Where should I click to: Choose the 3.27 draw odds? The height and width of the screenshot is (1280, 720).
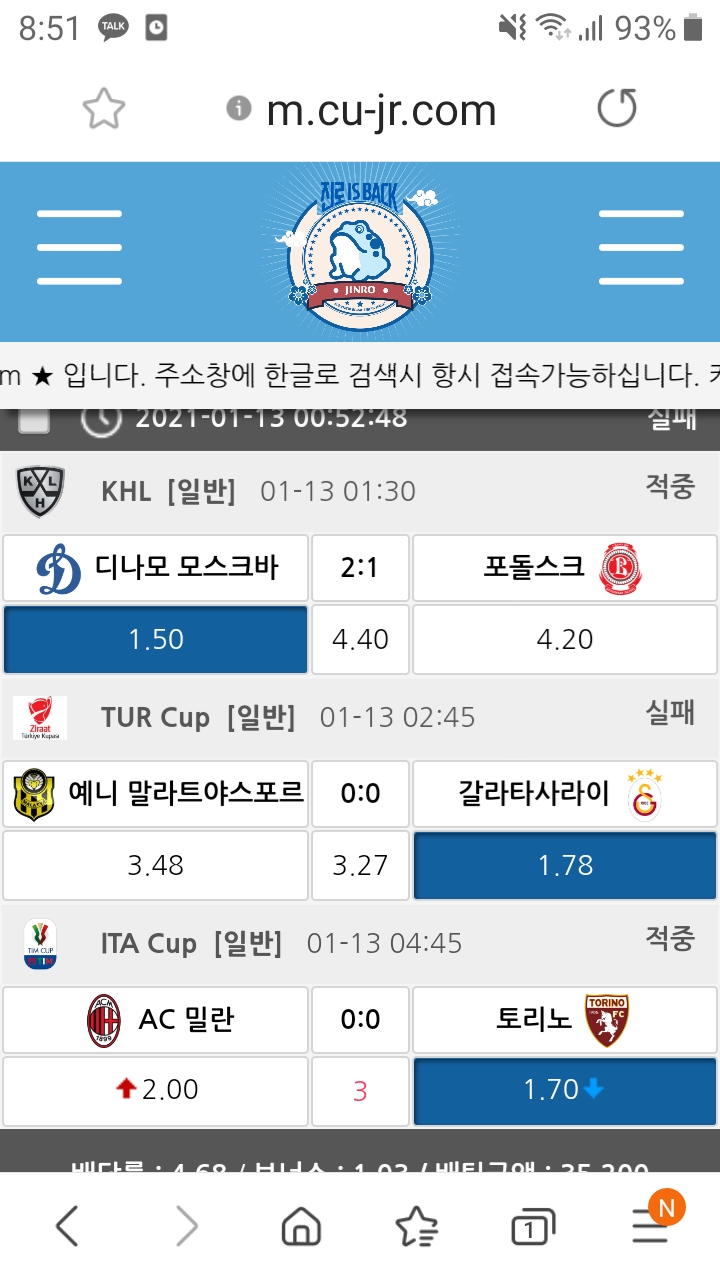360,865
